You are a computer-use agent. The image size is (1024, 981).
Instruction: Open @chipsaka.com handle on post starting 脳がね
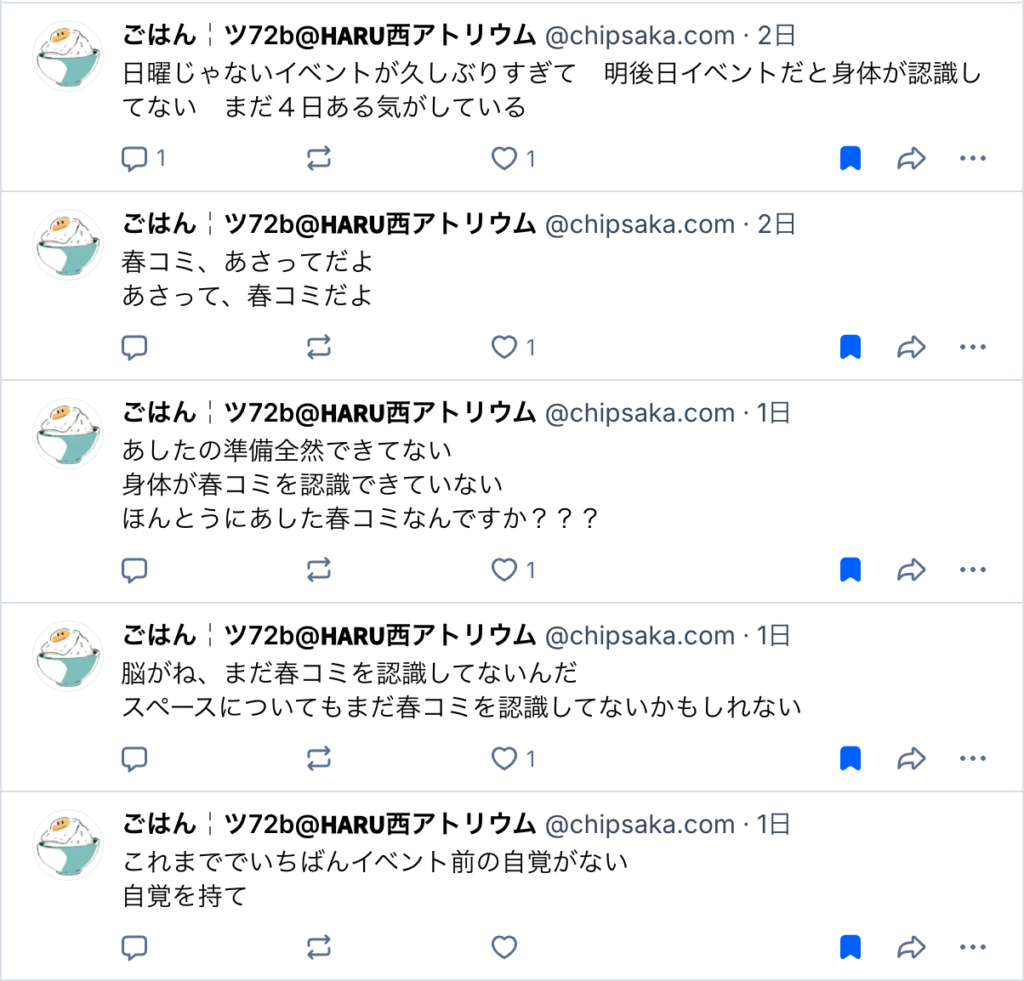(x=639, y=636)
